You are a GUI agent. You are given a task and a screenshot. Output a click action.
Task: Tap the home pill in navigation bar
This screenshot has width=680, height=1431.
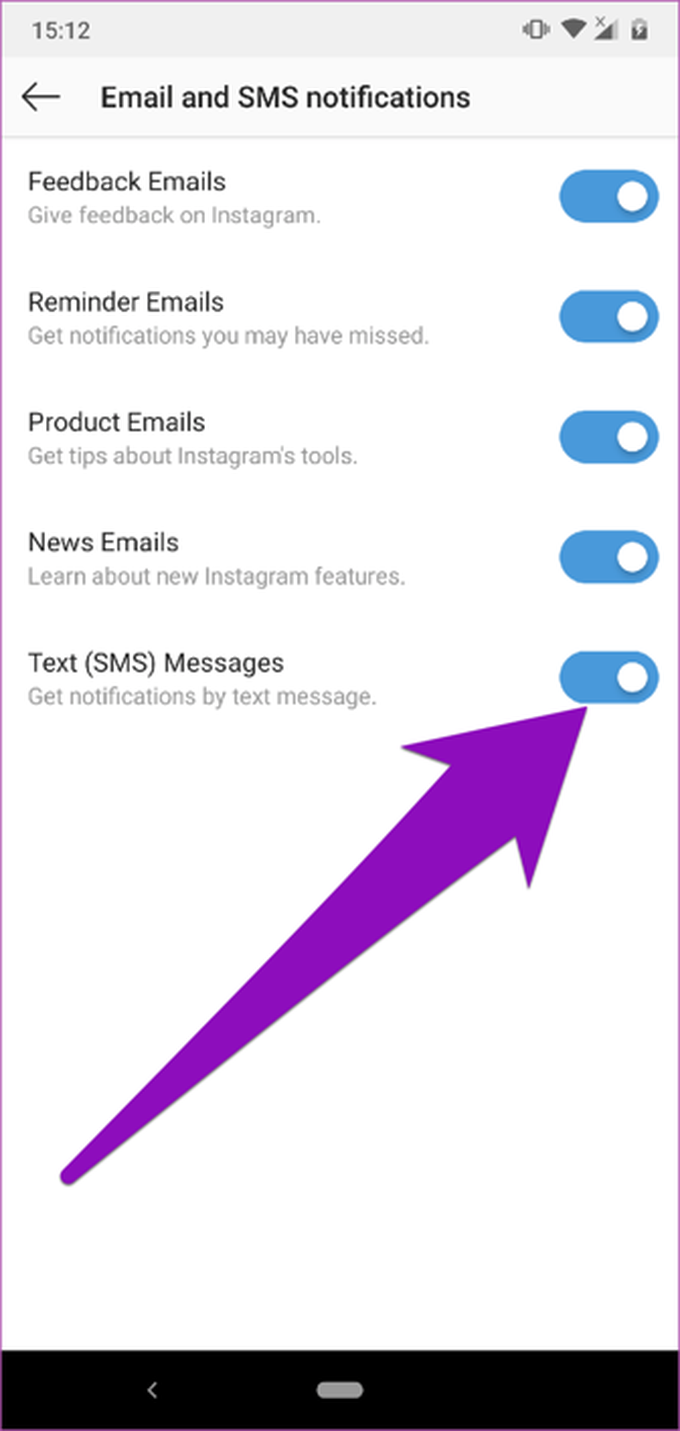340,1389
